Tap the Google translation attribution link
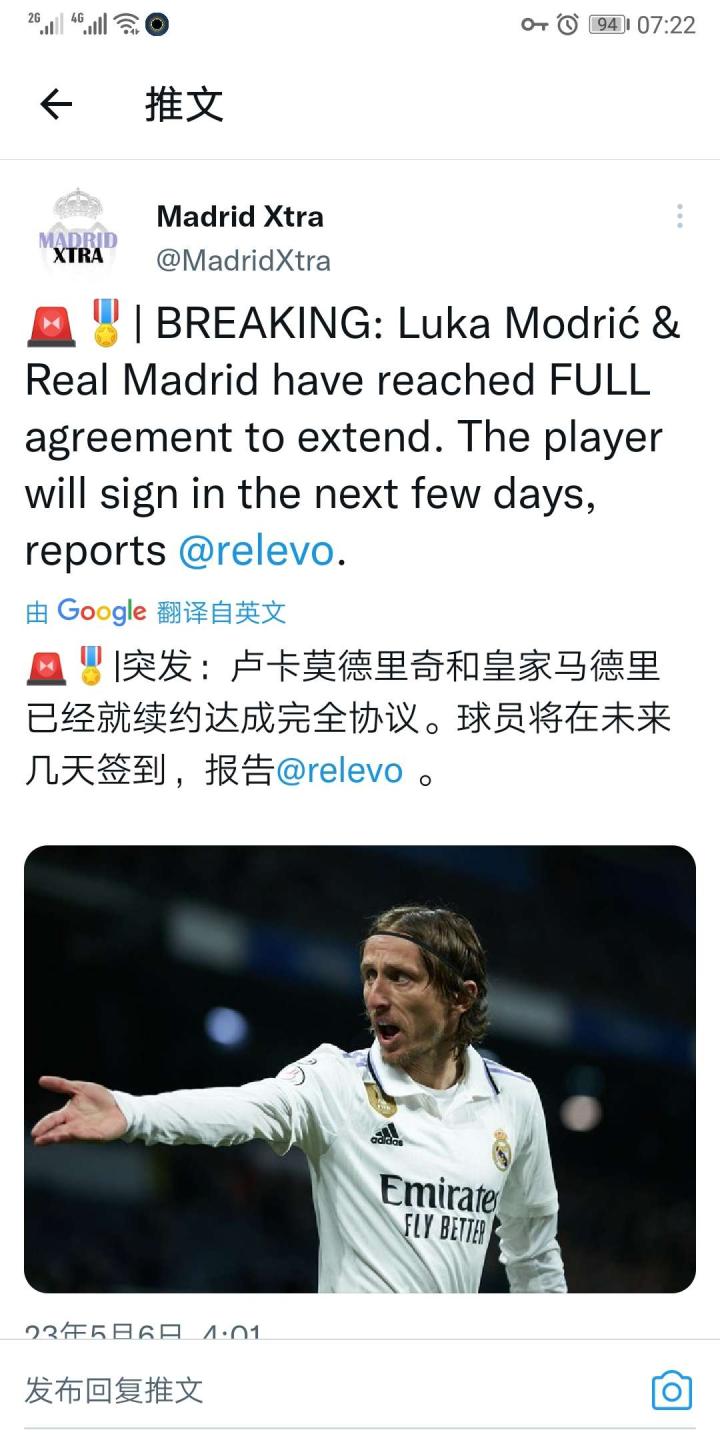Viewport: 720px width, 1440px height. click(156, 611)
